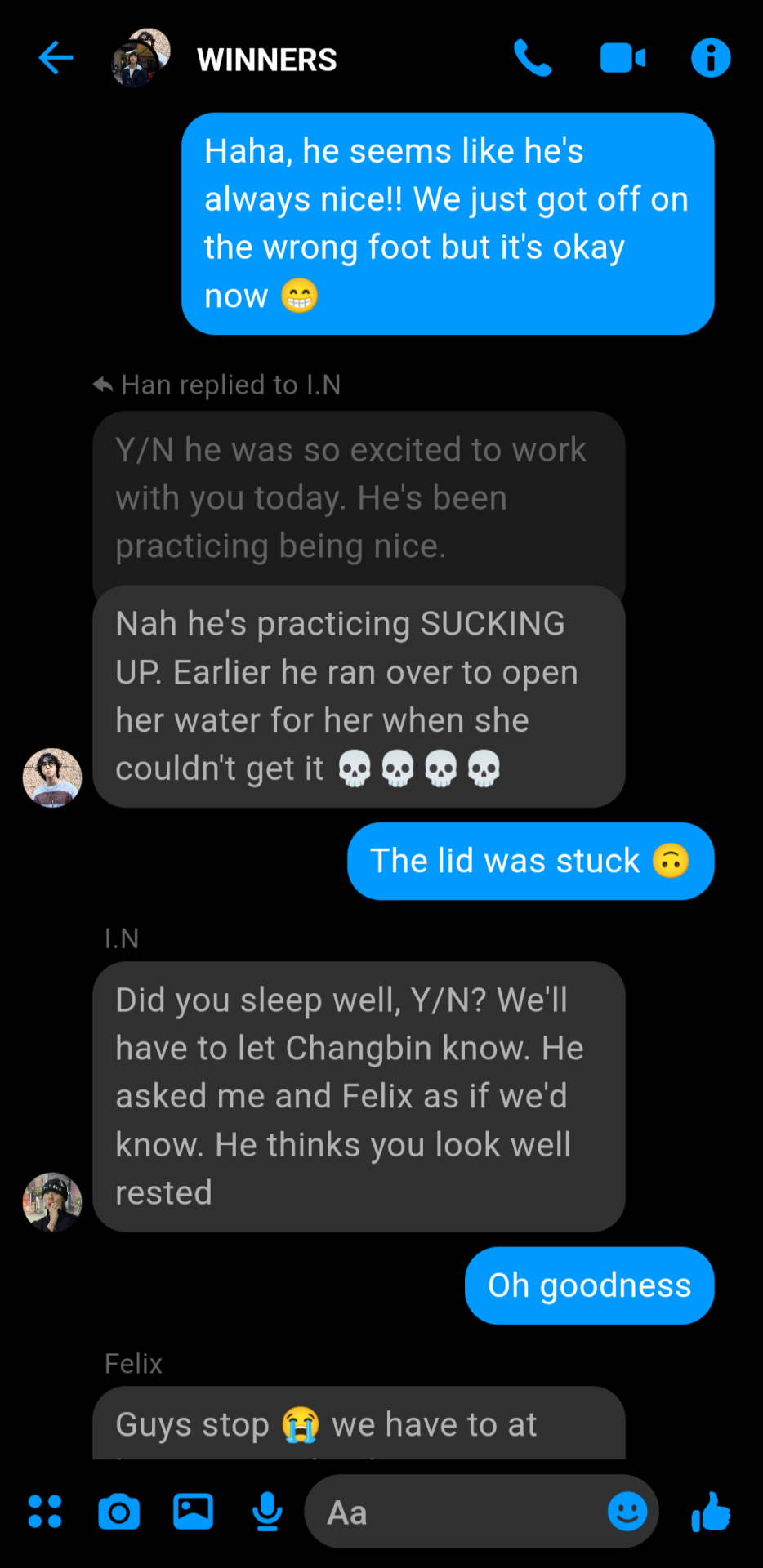Go back to the chat list

coord(56,58)
